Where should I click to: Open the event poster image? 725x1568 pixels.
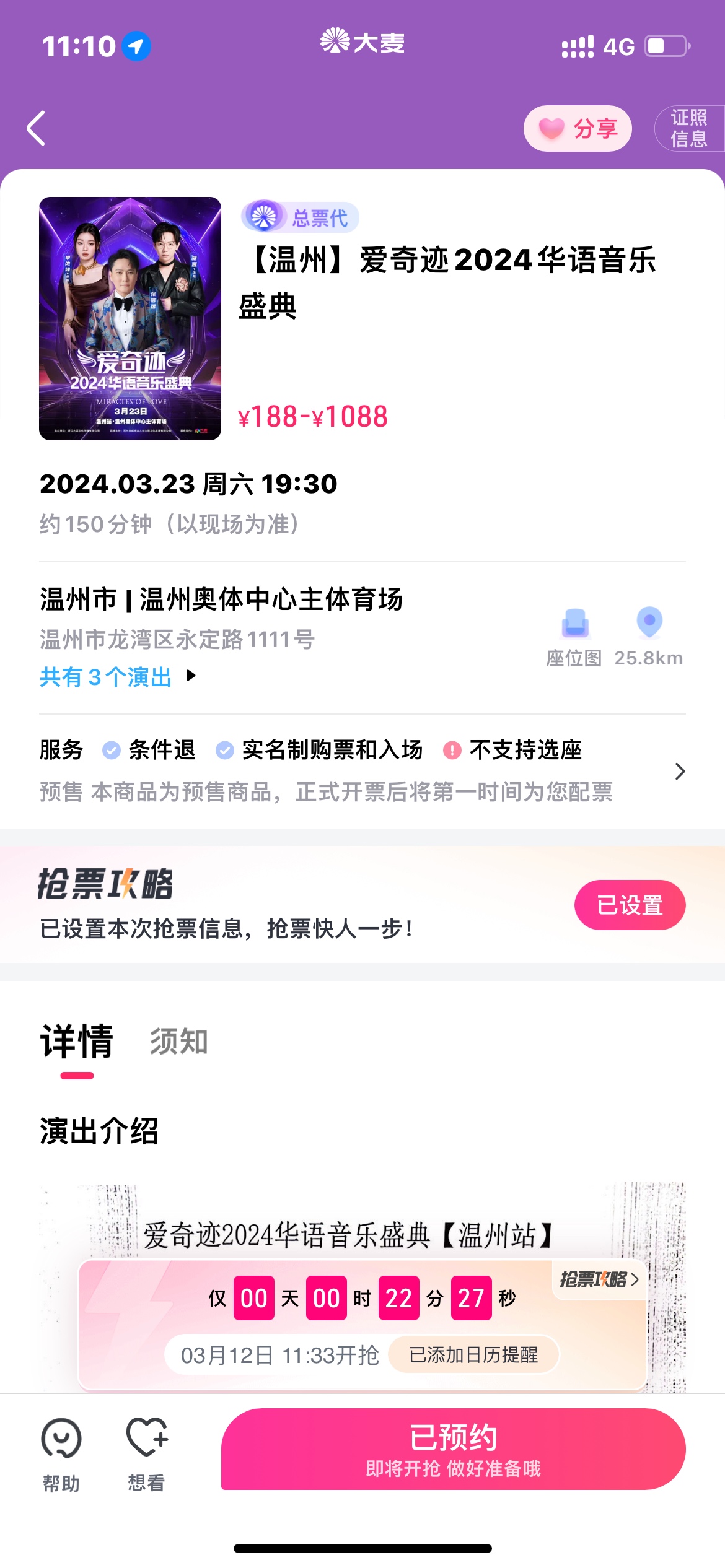point(130,318)
